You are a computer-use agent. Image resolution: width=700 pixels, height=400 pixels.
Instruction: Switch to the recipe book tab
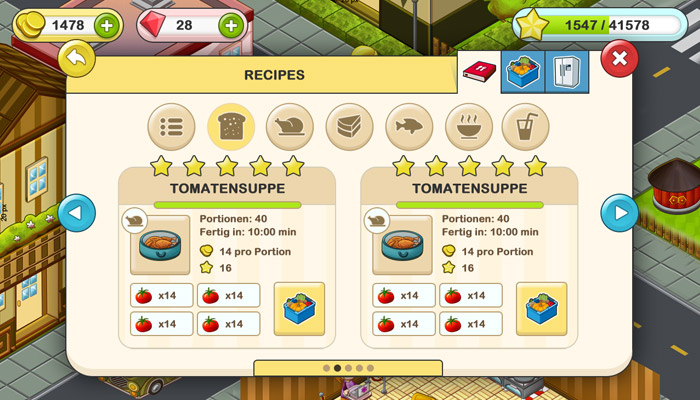pos(479,73)
